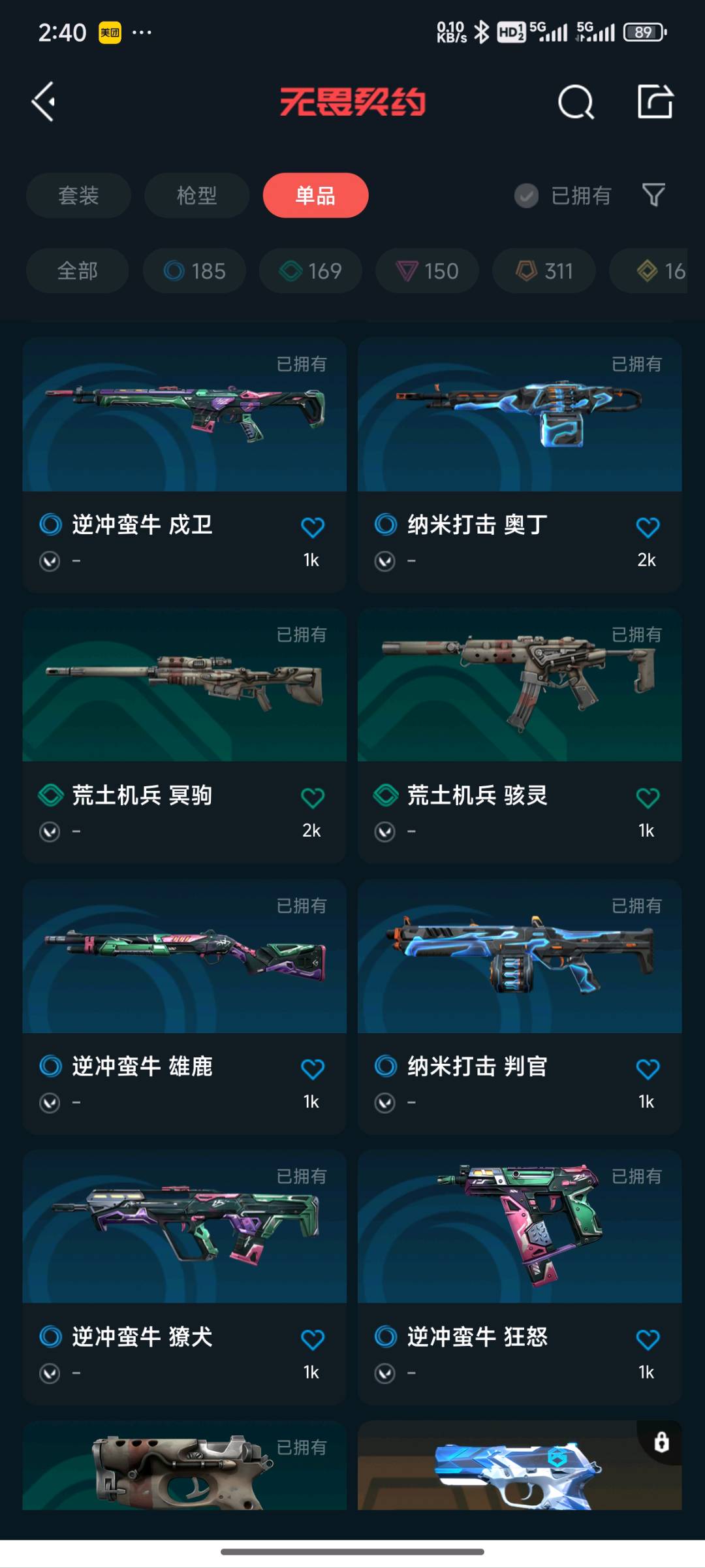705x1568 pixels.
Task: Switch to the 枪型 tab
Action: [196, 195]
